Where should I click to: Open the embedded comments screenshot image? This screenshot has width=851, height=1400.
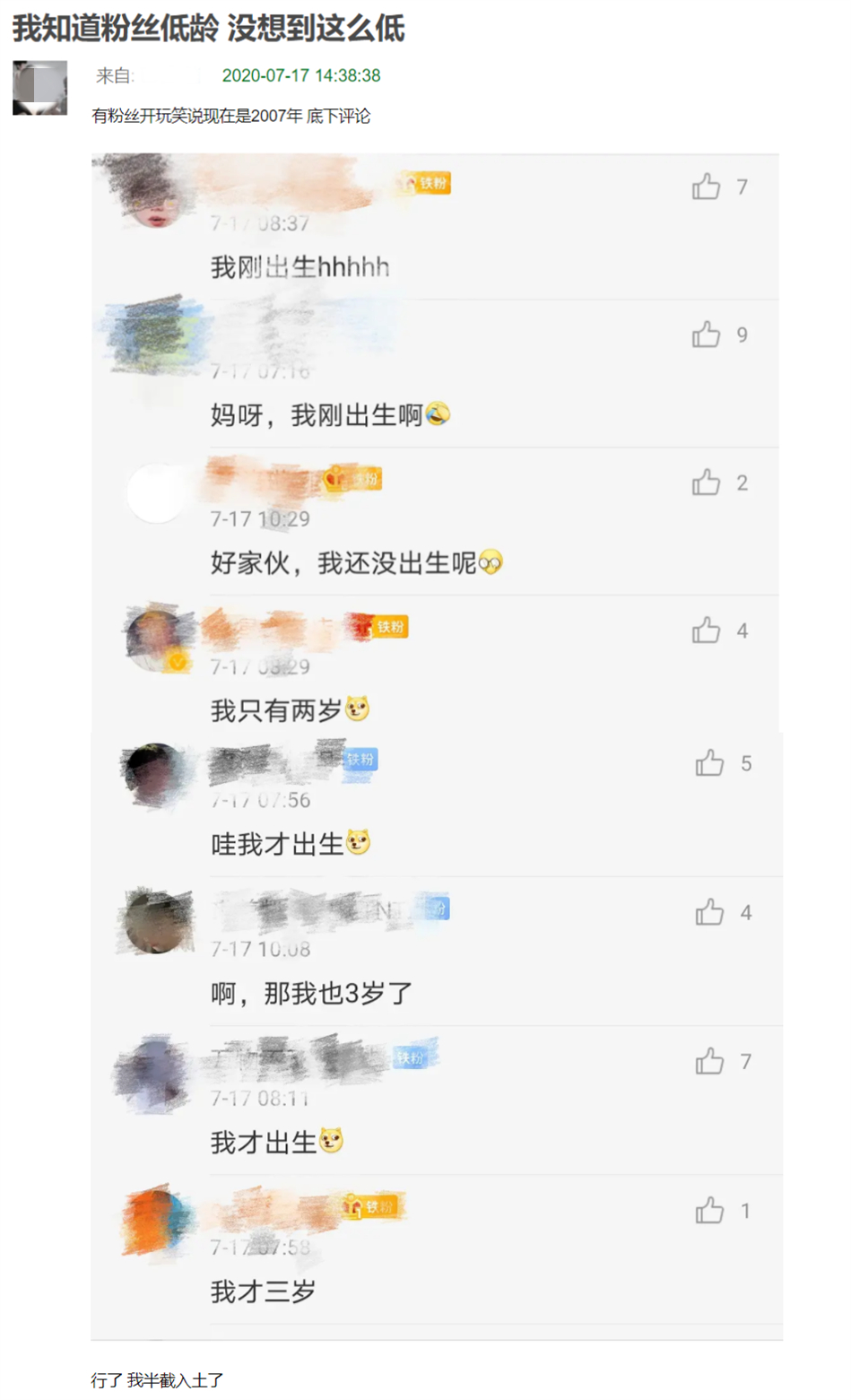pos(436,746)
